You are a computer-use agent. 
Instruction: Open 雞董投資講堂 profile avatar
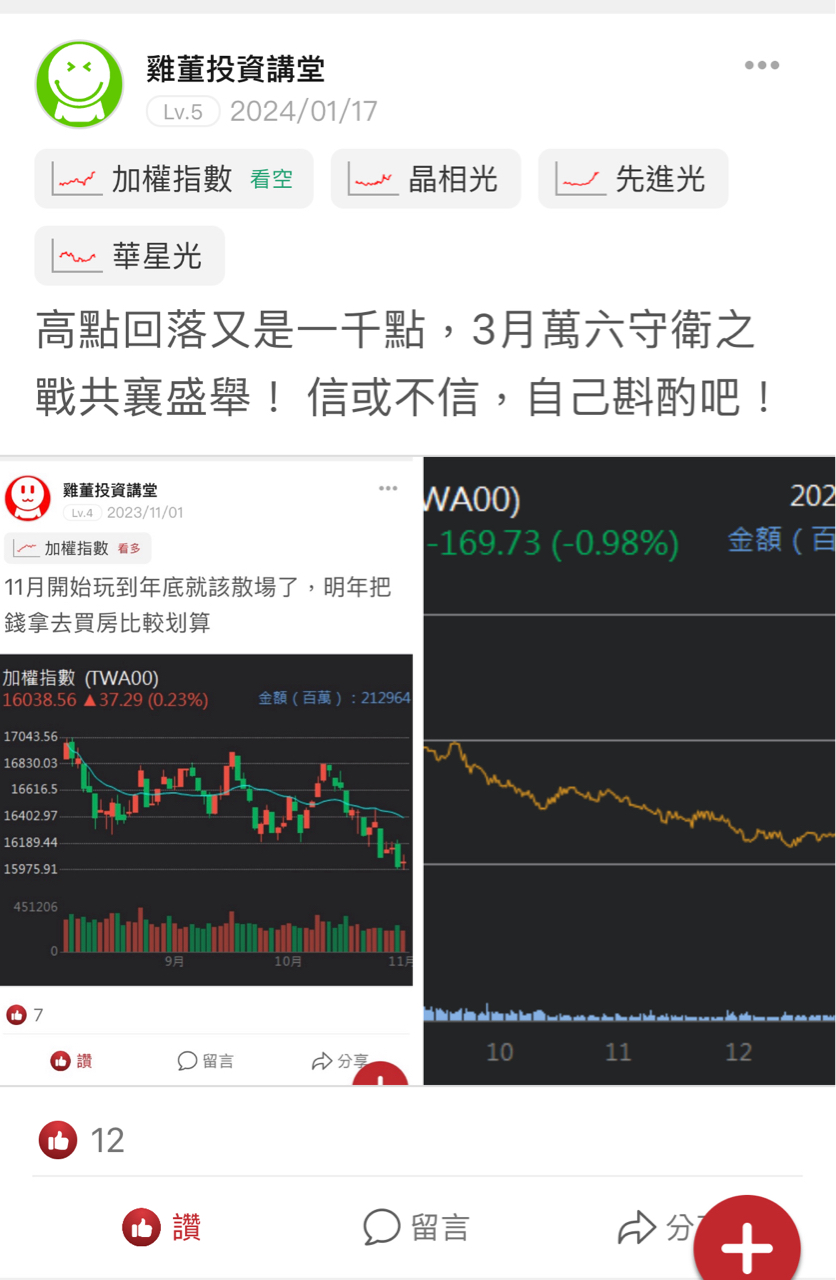[x=79, y=84]
